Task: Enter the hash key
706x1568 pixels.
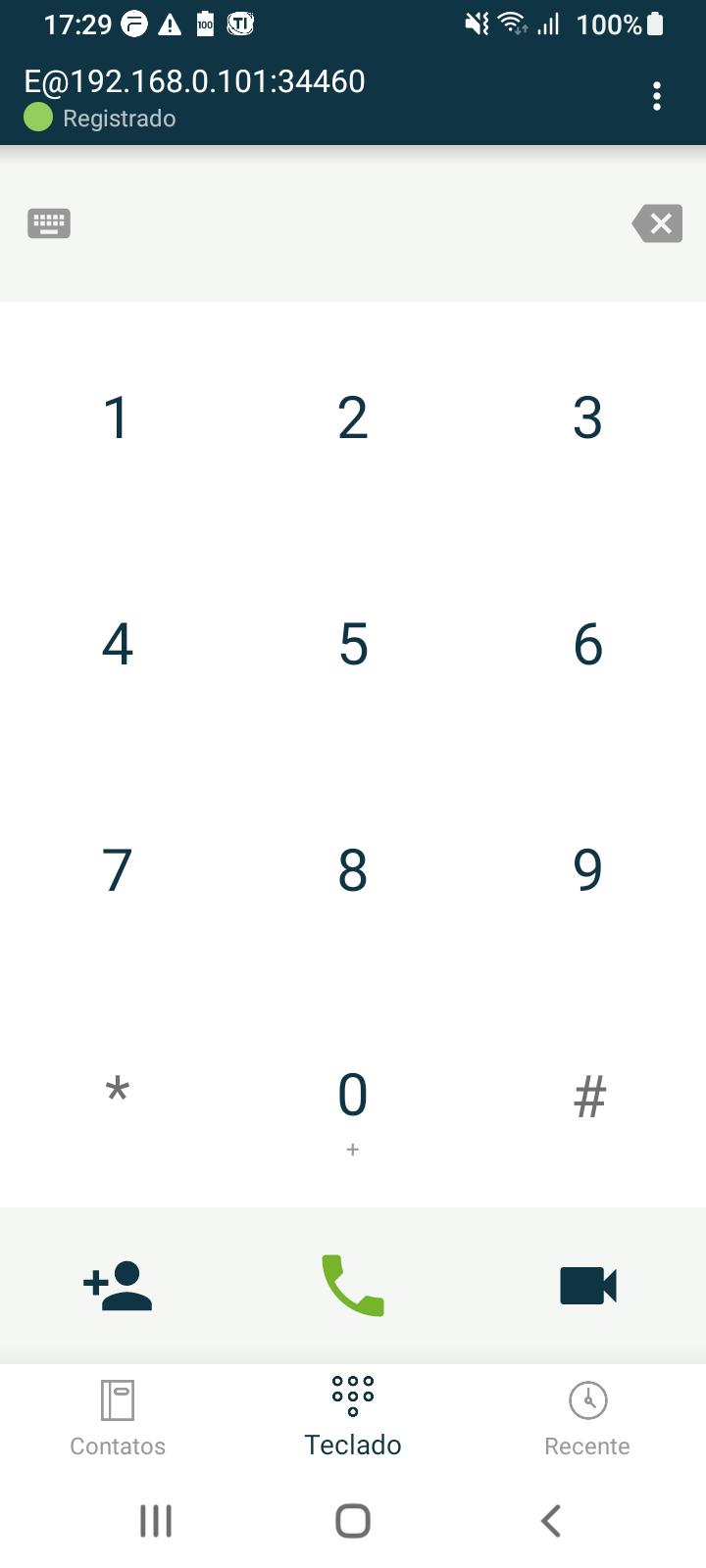Action: click(588, 1095)
